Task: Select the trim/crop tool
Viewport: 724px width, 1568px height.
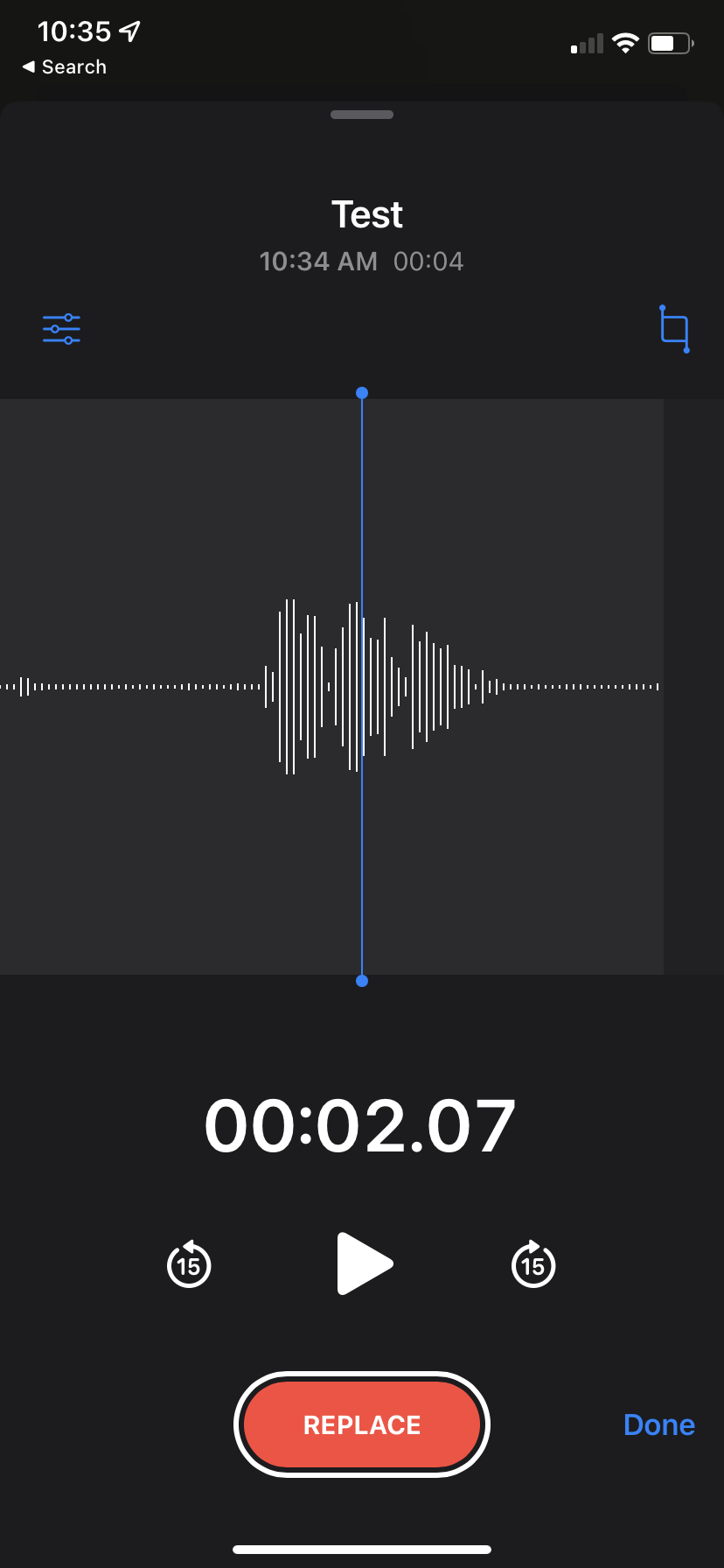Action: coord(675,330)
